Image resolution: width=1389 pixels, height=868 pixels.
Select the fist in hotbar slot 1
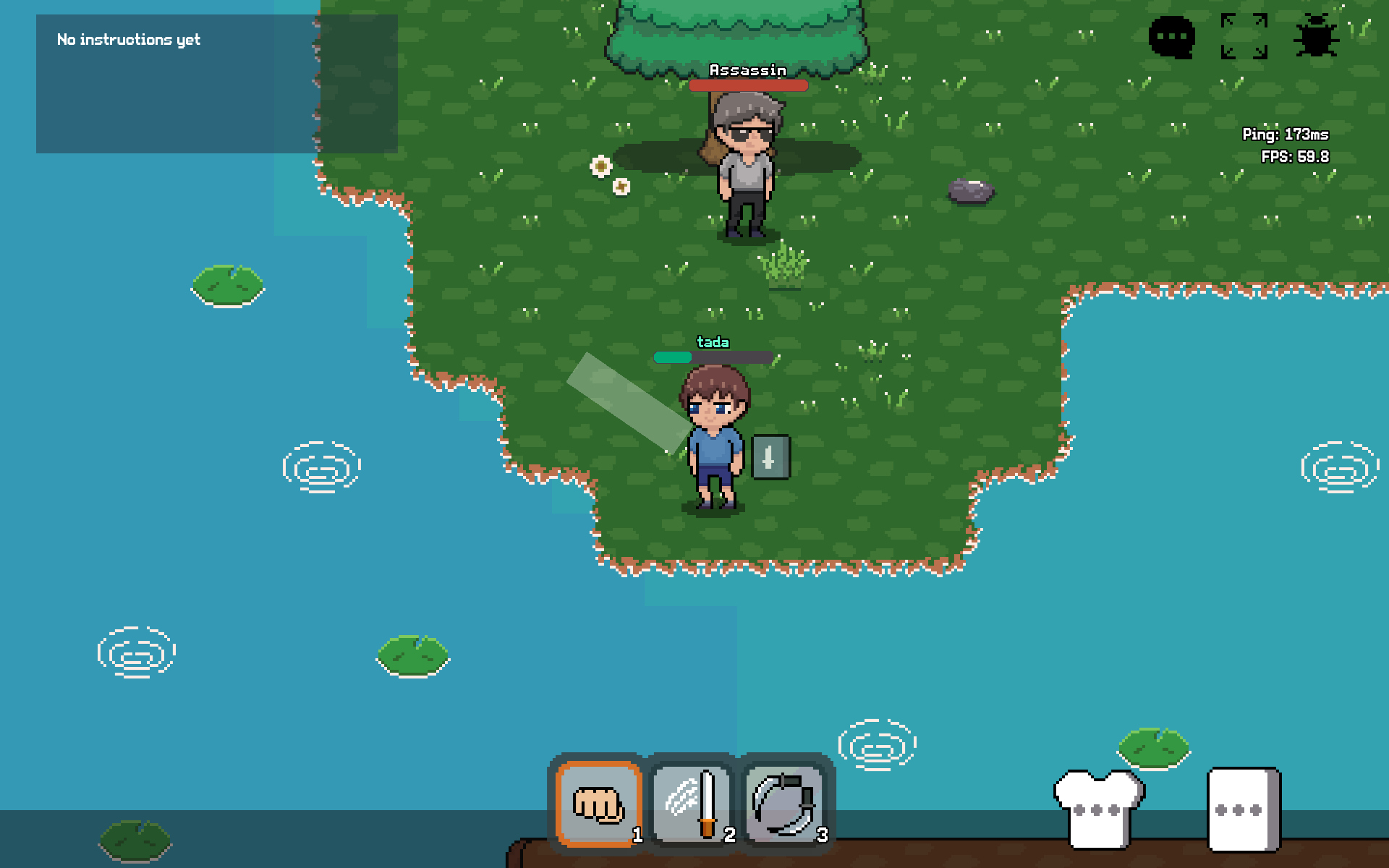click(x=598, y=804)
